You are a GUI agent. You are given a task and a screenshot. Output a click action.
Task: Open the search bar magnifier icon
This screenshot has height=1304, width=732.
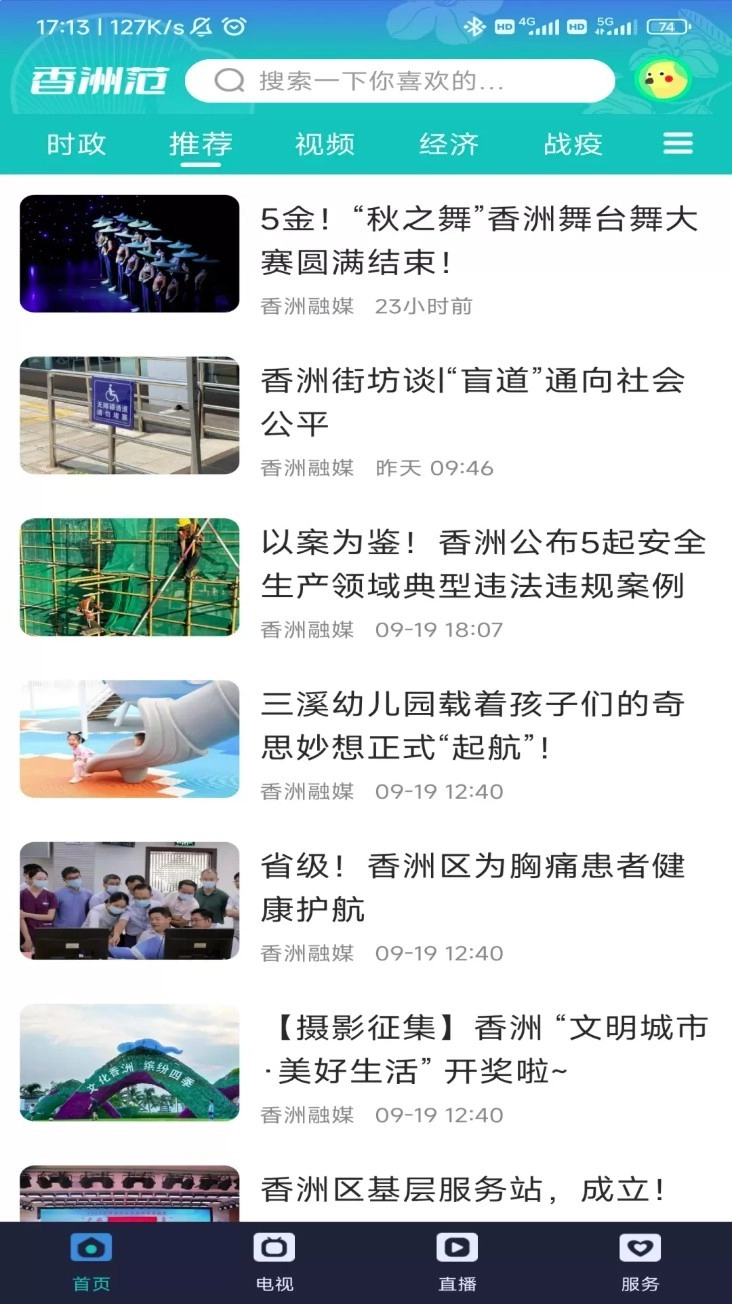click(x=228, y=81)
